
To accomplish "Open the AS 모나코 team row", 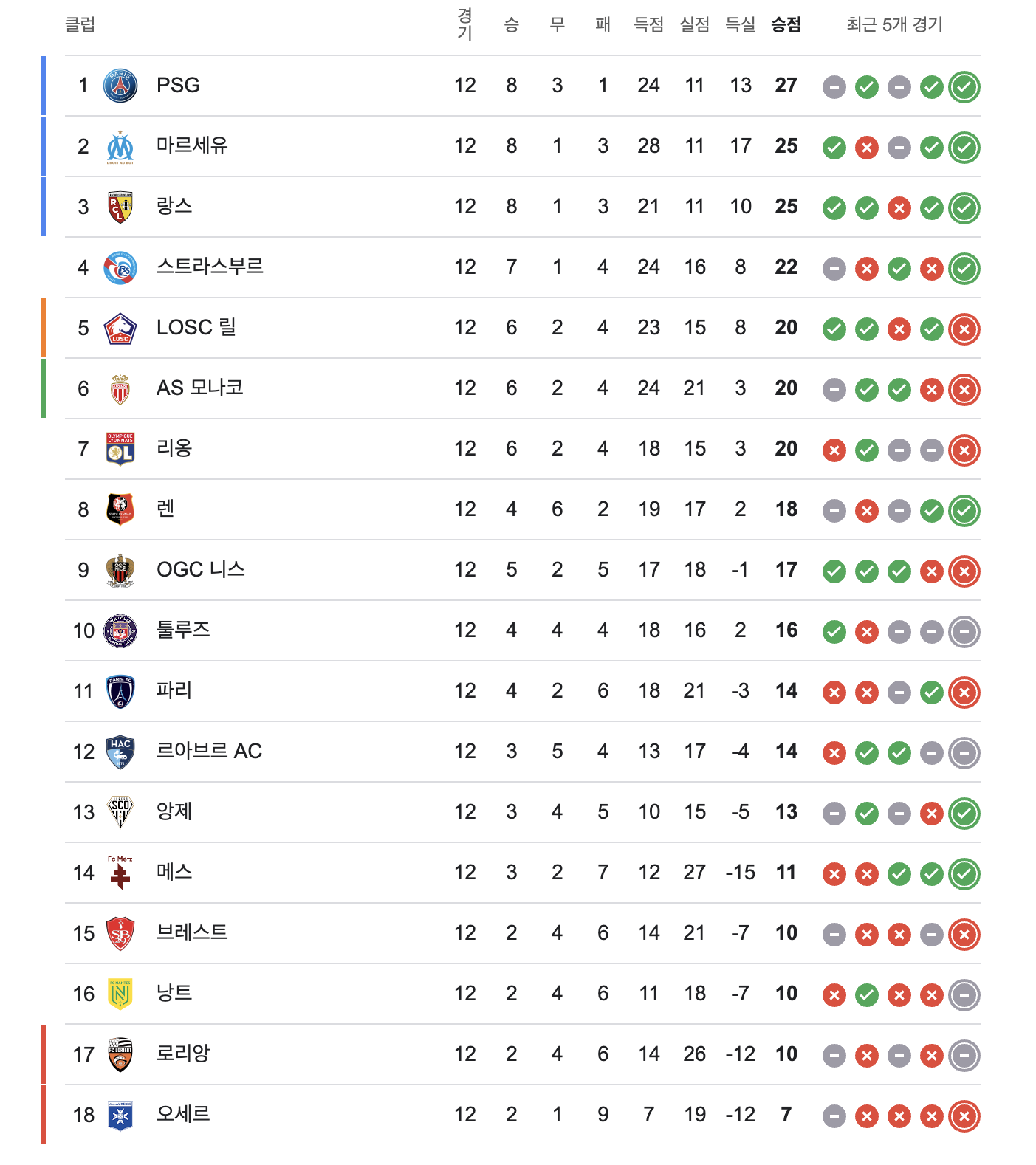I will [199, 388].
